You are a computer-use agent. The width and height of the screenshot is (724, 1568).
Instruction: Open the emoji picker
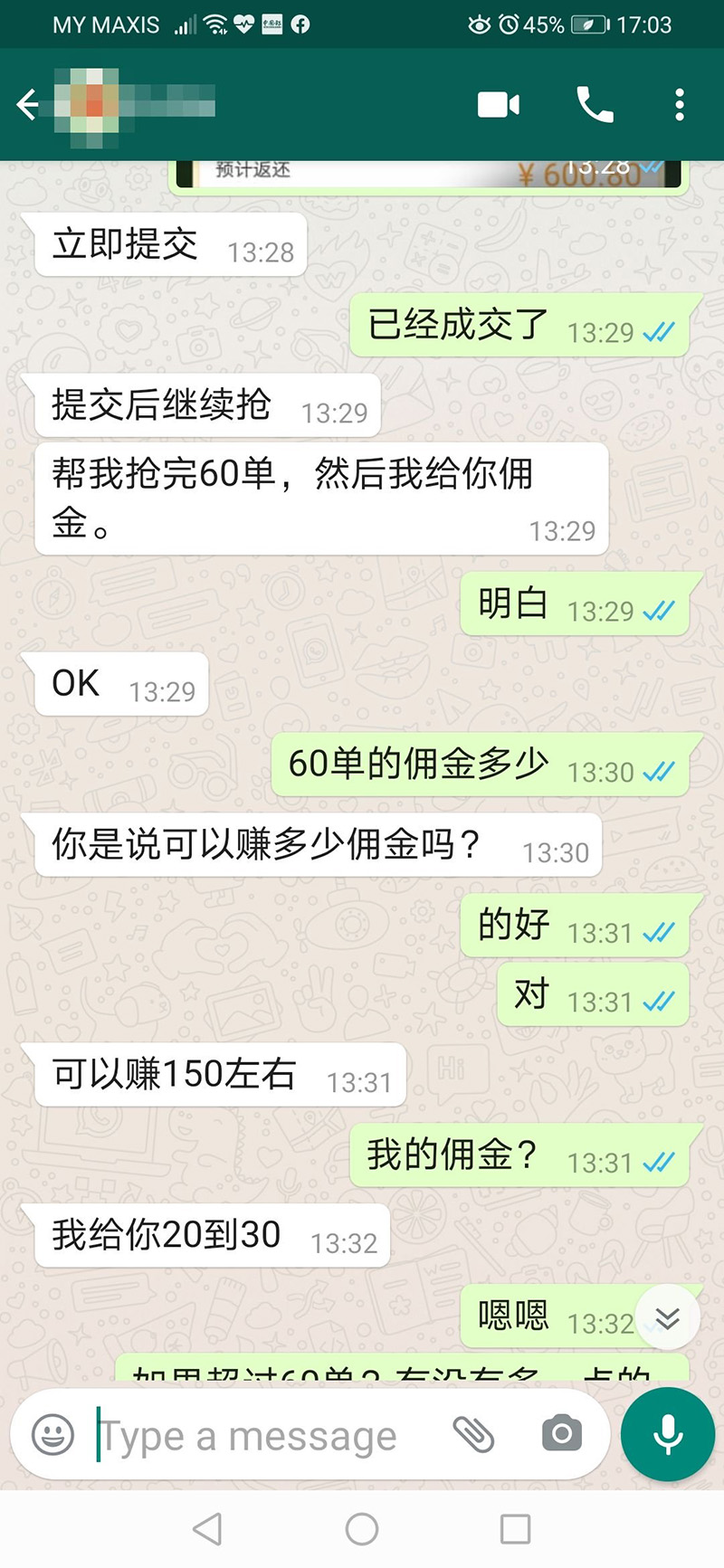click(53, 1434)
